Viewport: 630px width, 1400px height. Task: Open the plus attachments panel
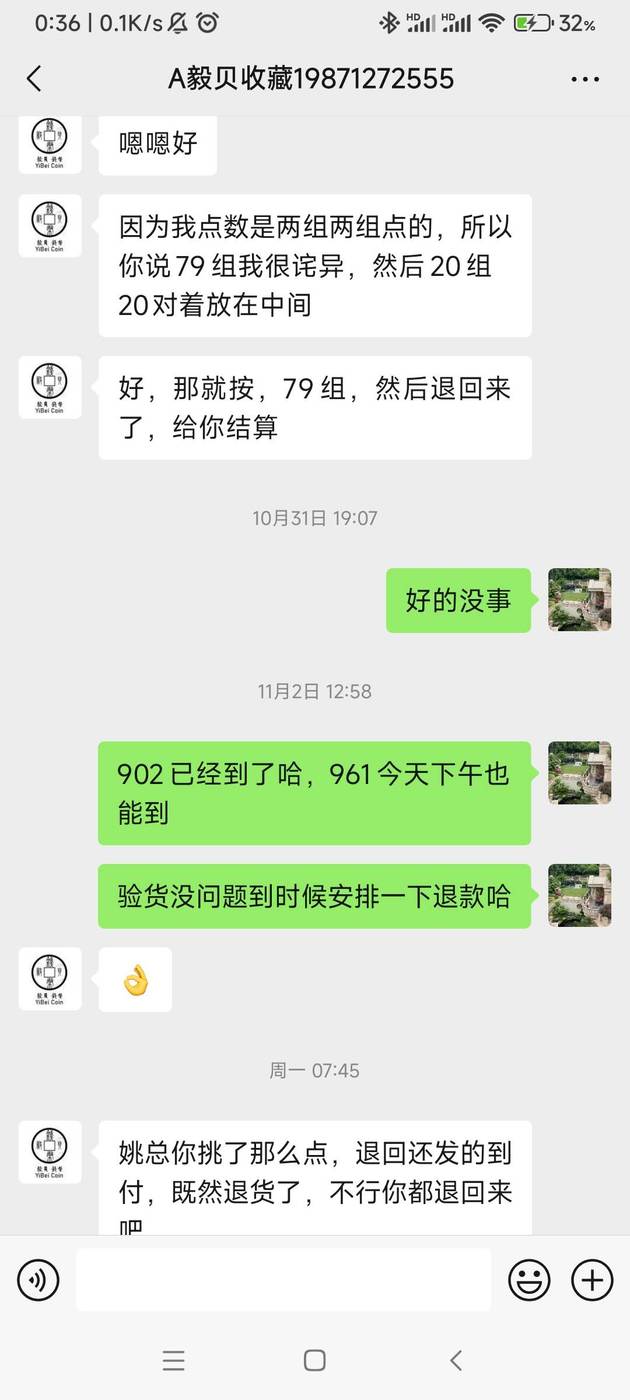pyautogui.click(x=592, y=1279)
